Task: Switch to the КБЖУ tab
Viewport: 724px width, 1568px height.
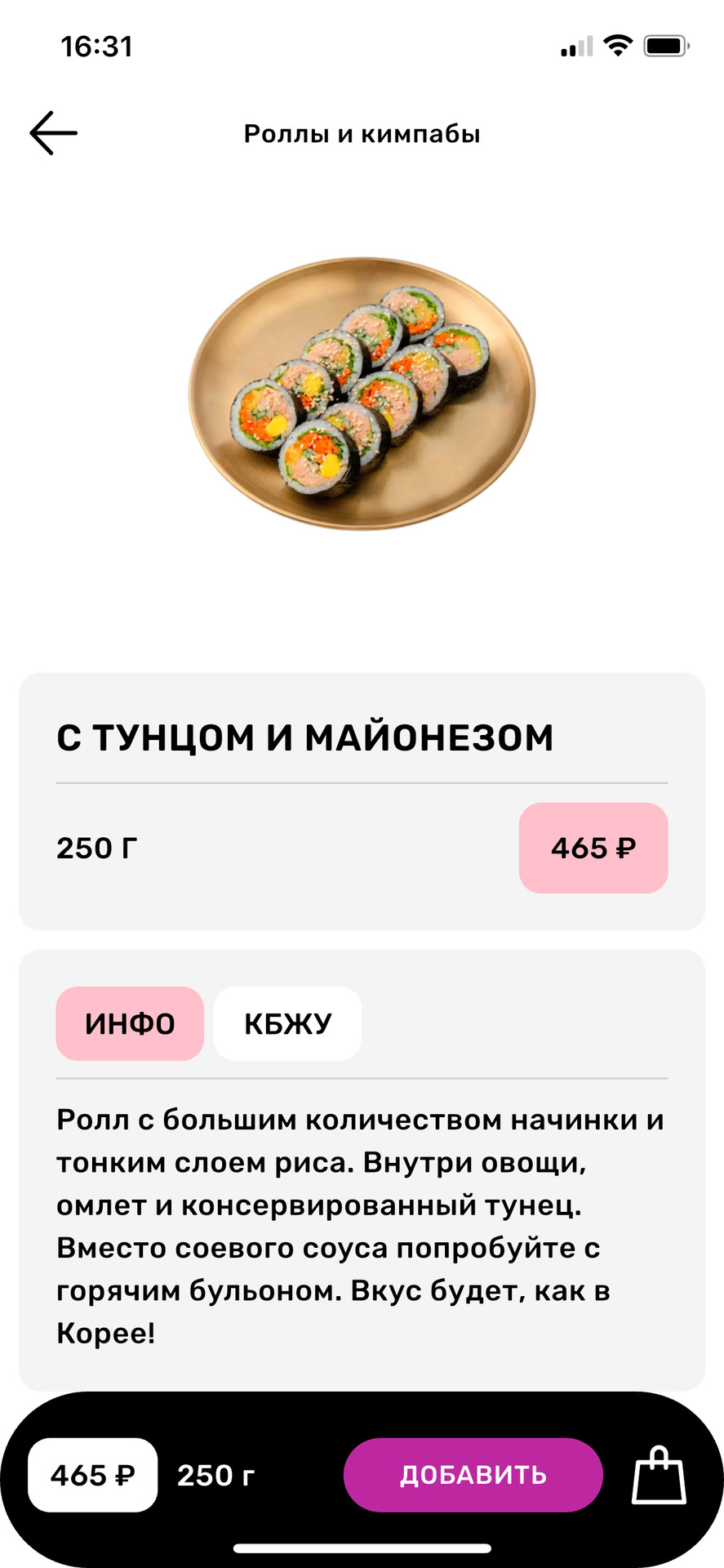Action: click(x=287, y=1023)
